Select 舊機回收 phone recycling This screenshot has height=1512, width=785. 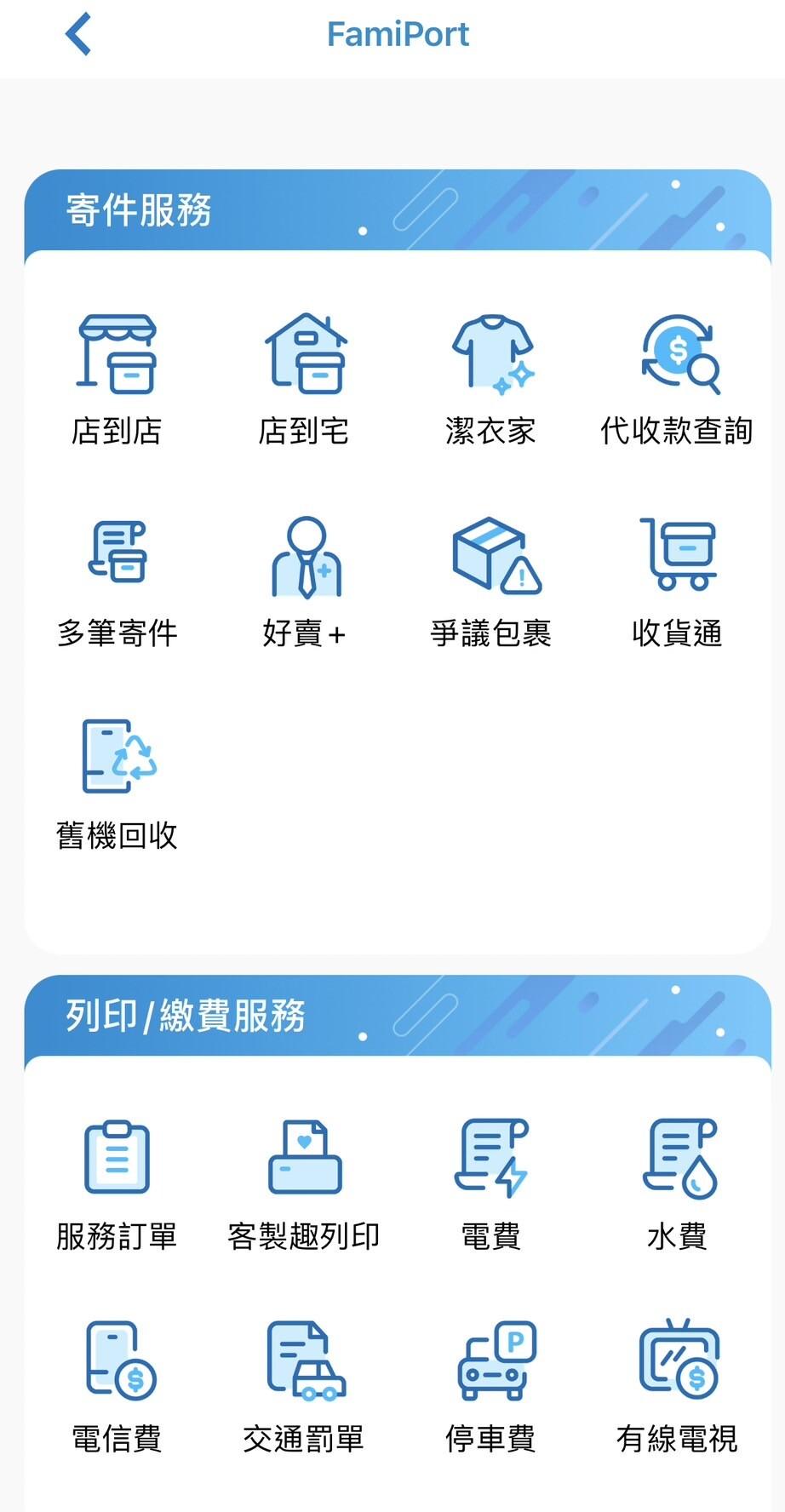click(117, 785)
